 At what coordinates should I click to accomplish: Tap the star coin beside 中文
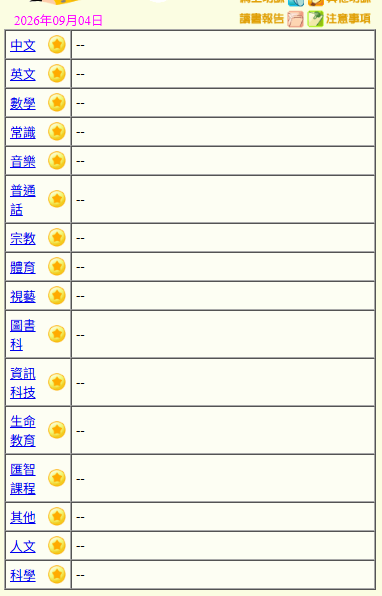(x=57, y=44)
